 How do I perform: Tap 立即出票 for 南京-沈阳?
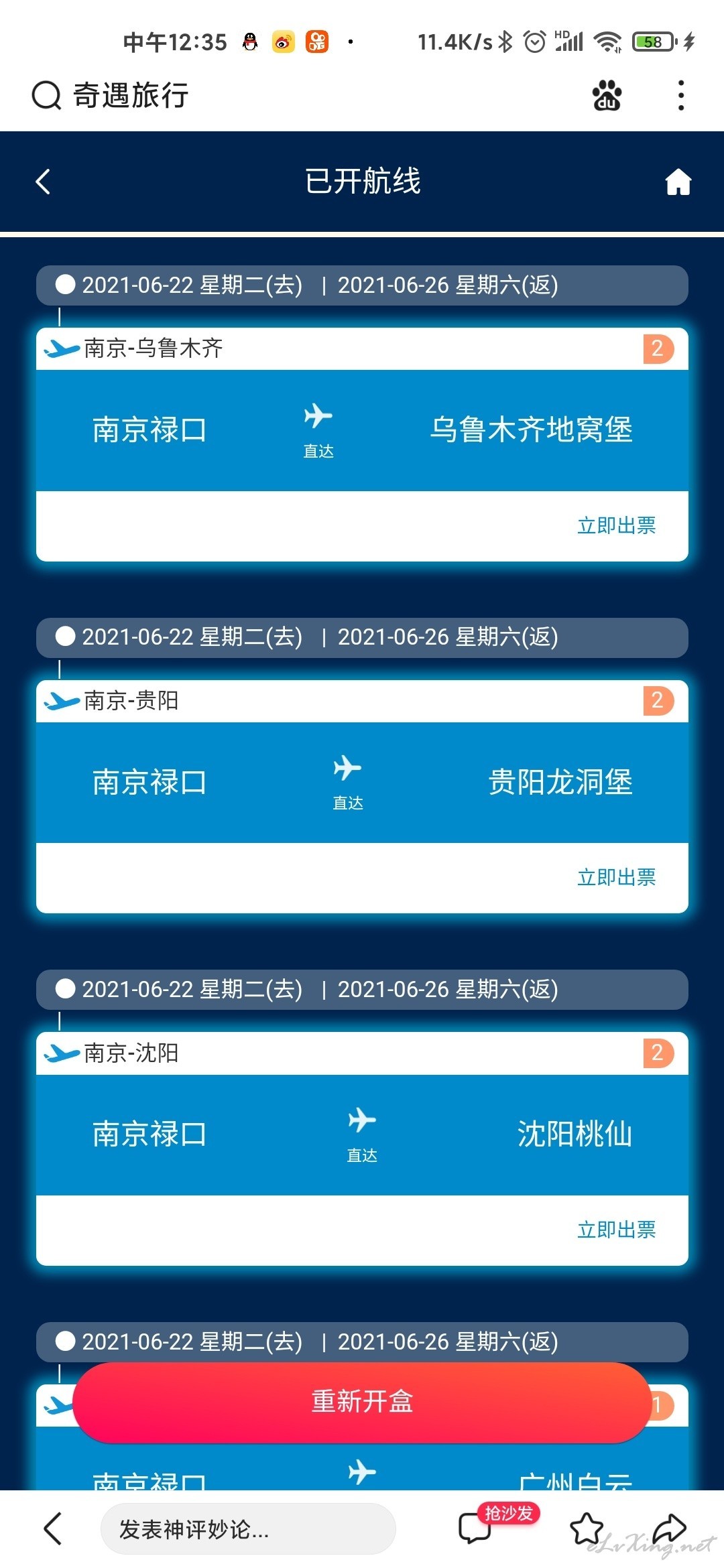617,1230
